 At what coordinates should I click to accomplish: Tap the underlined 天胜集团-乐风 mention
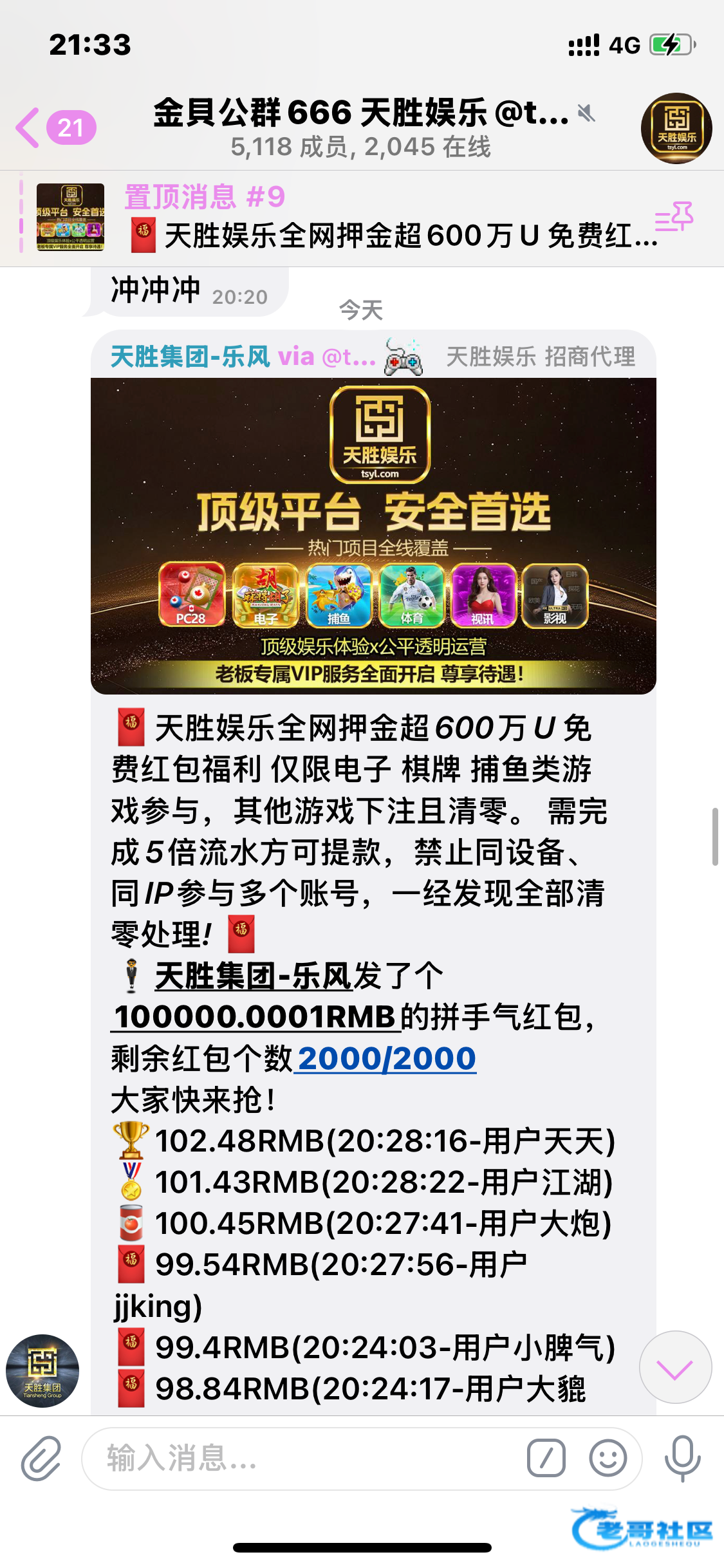coord(253,976)
